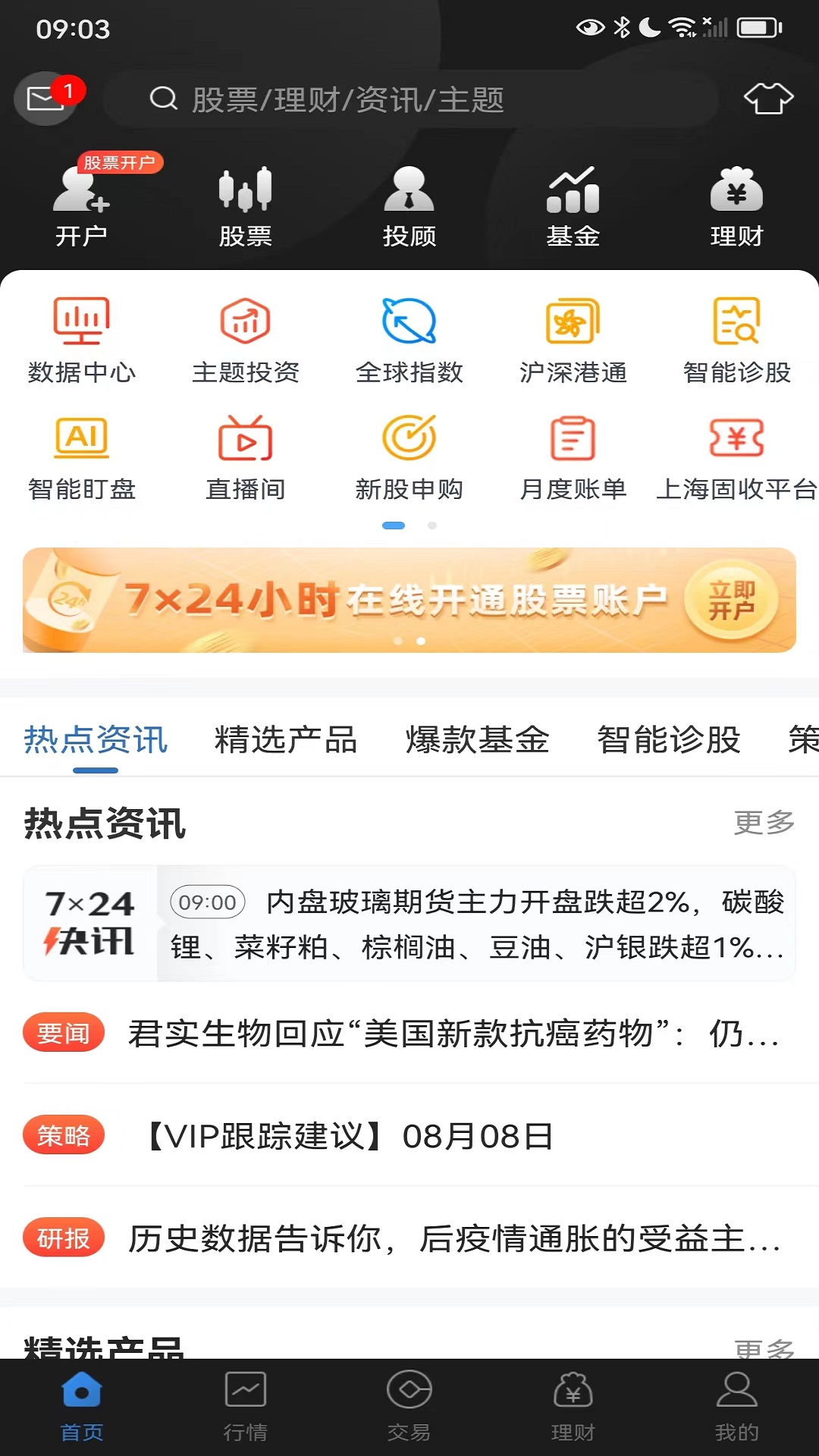Tap 立即开户 on the banner
This screenshot has height=1456, width=819.
point(730,599)
